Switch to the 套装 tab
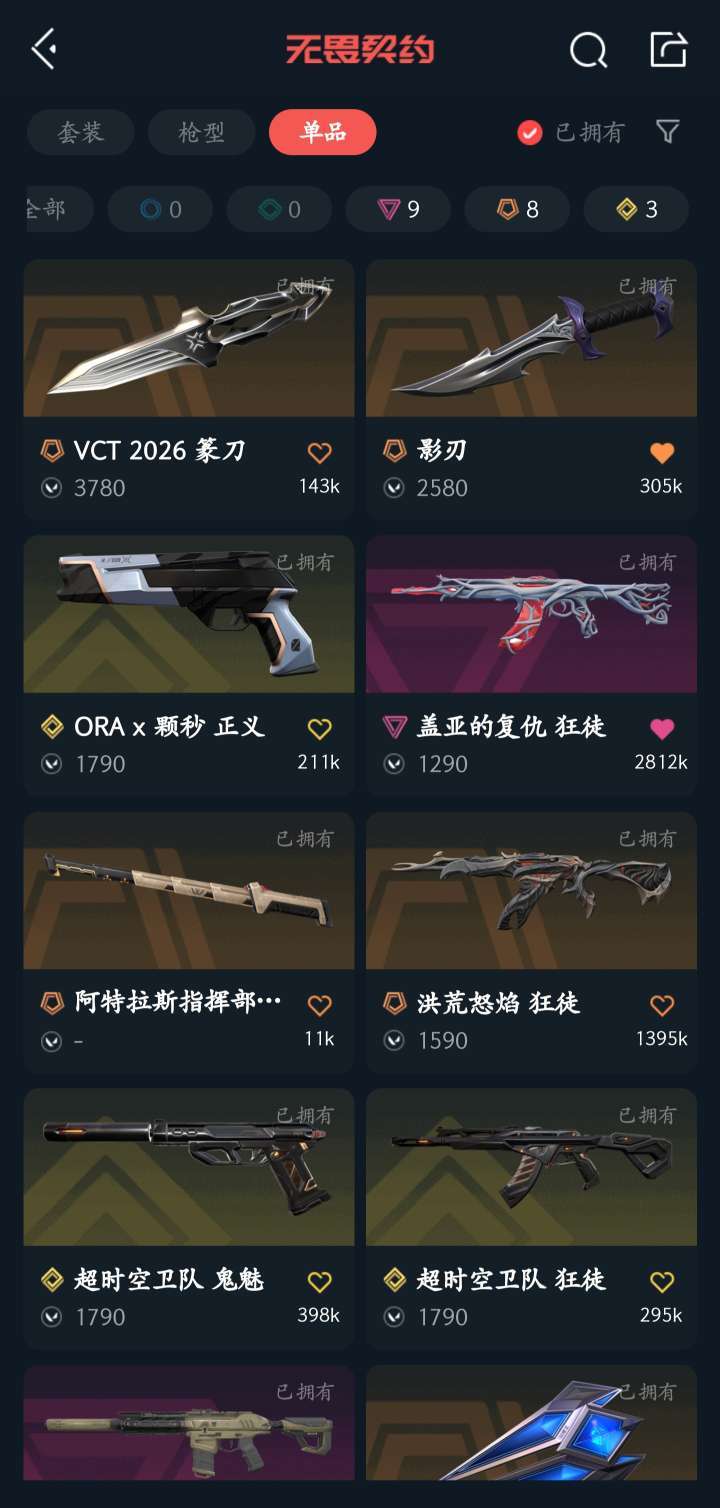This screenshot has width=720, height=1508. click(x=80, y=132)
